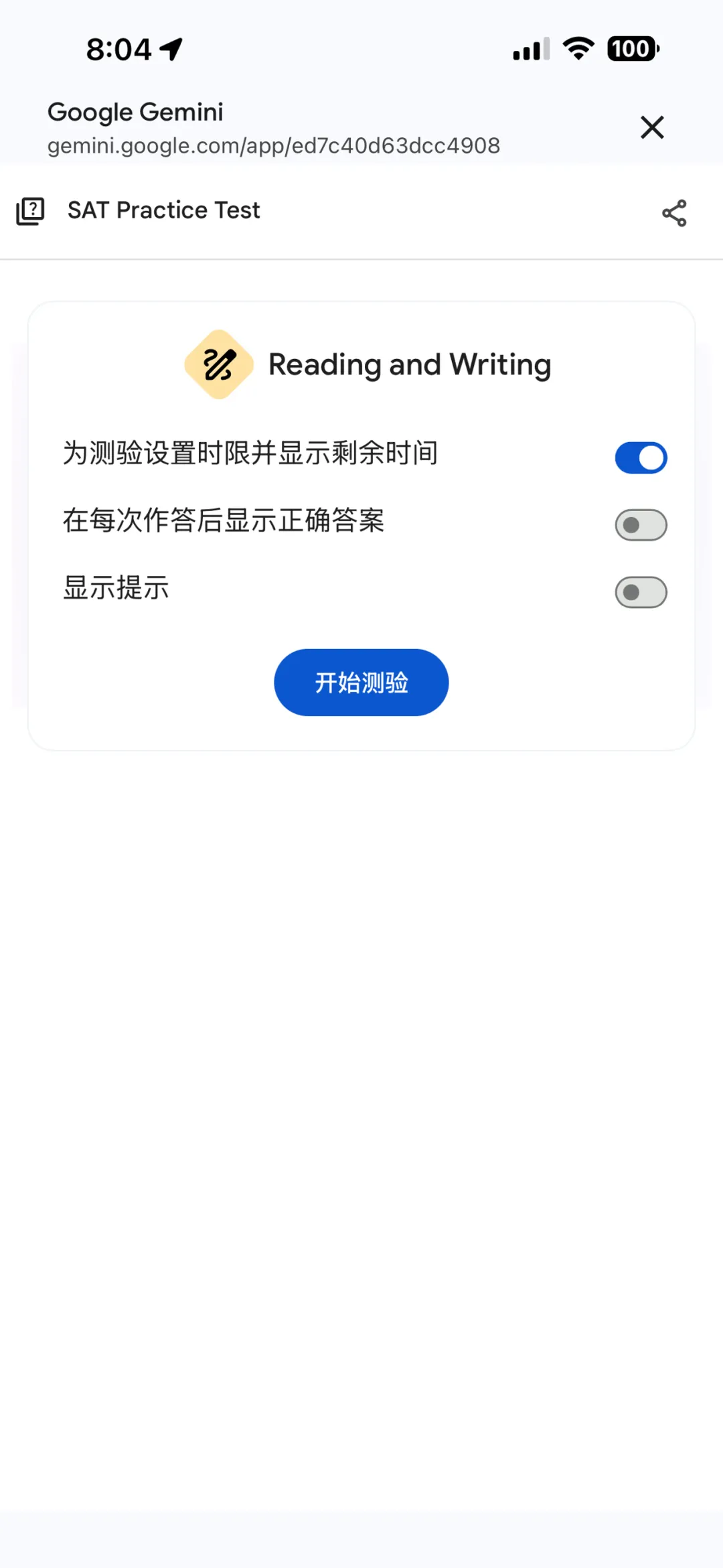Screen dimensions: 723x1568
Task: Turn off the quiz time limit toggle
Action: (641, 458)
